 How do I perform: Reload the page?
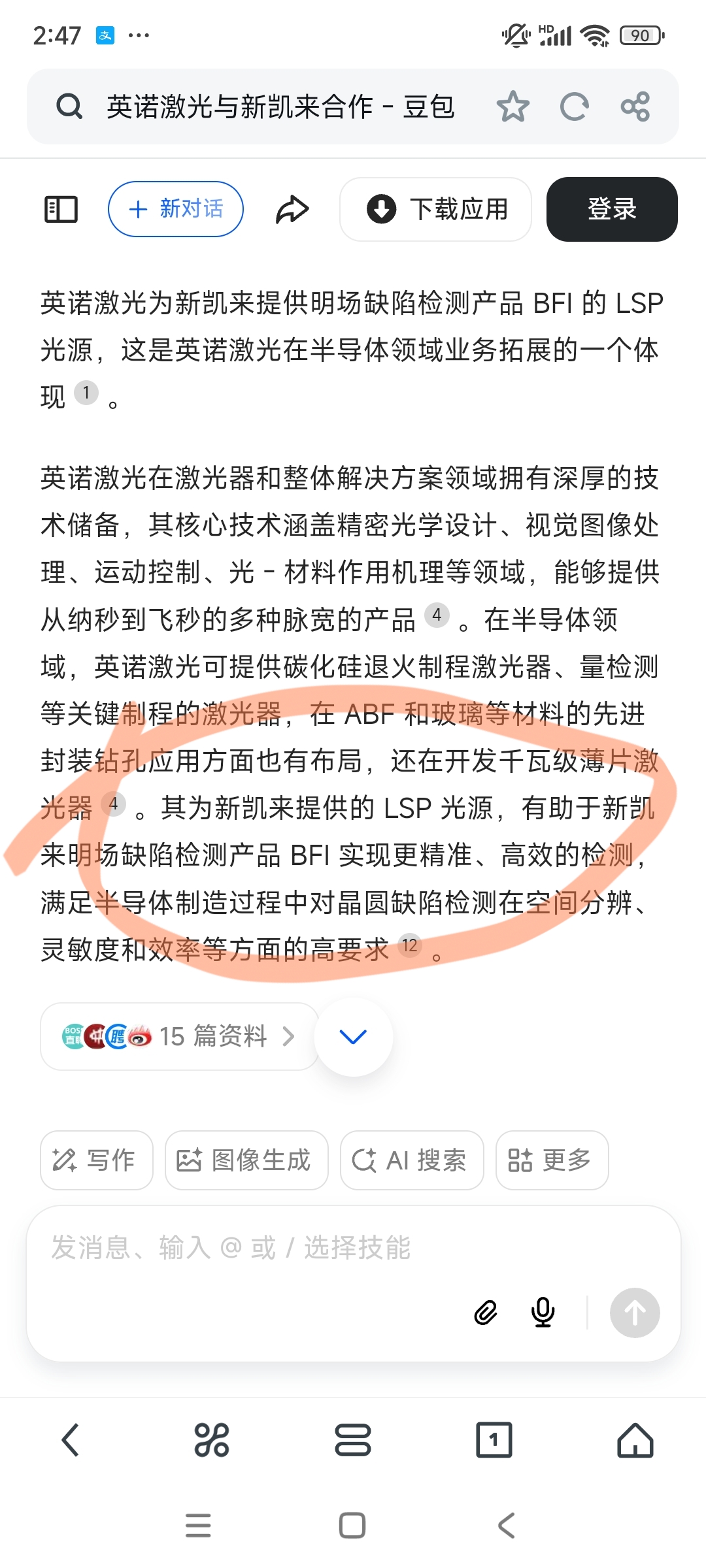point(574,106)
